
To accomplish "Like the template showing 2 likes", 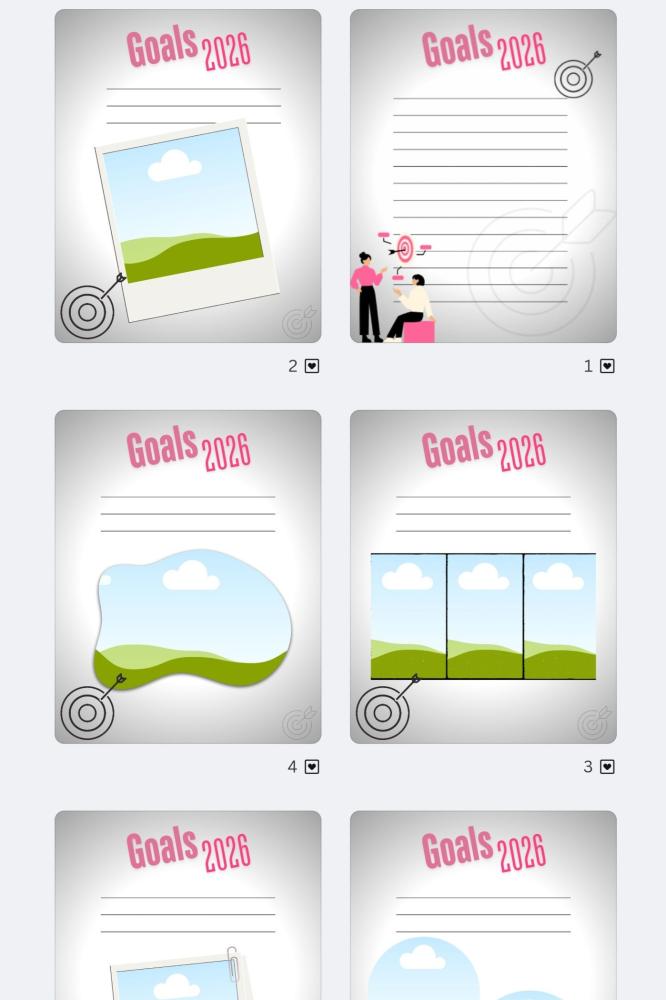I will coord(312,366).
